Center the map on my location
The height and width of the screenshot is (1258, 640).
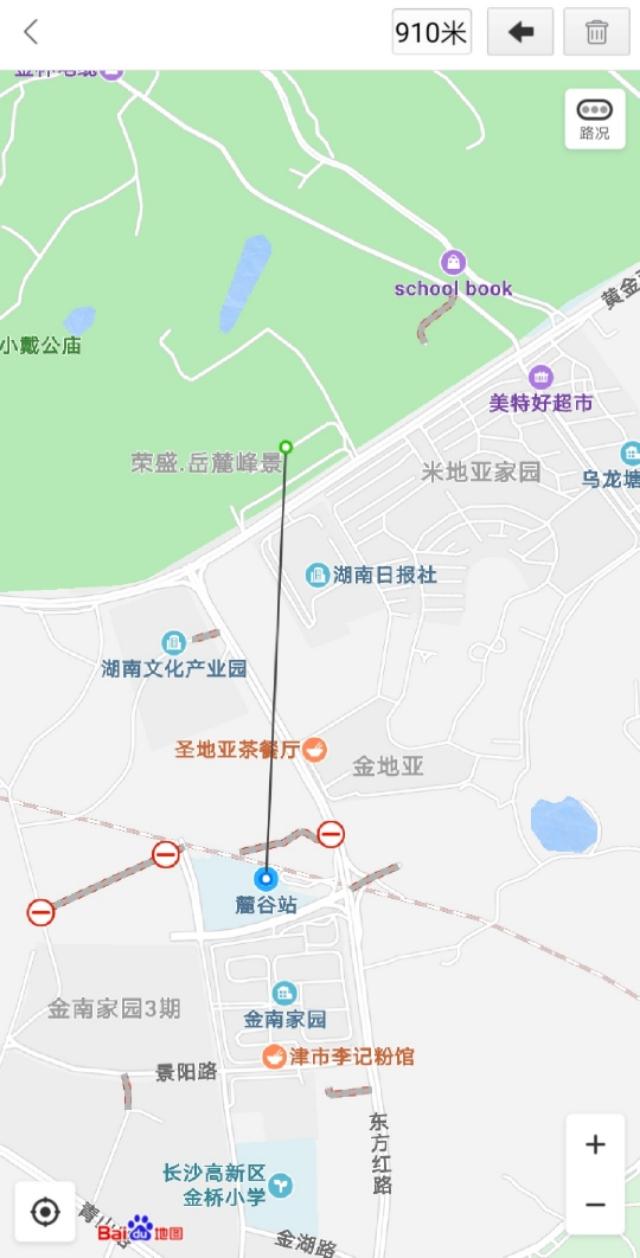coord(45,1212)
